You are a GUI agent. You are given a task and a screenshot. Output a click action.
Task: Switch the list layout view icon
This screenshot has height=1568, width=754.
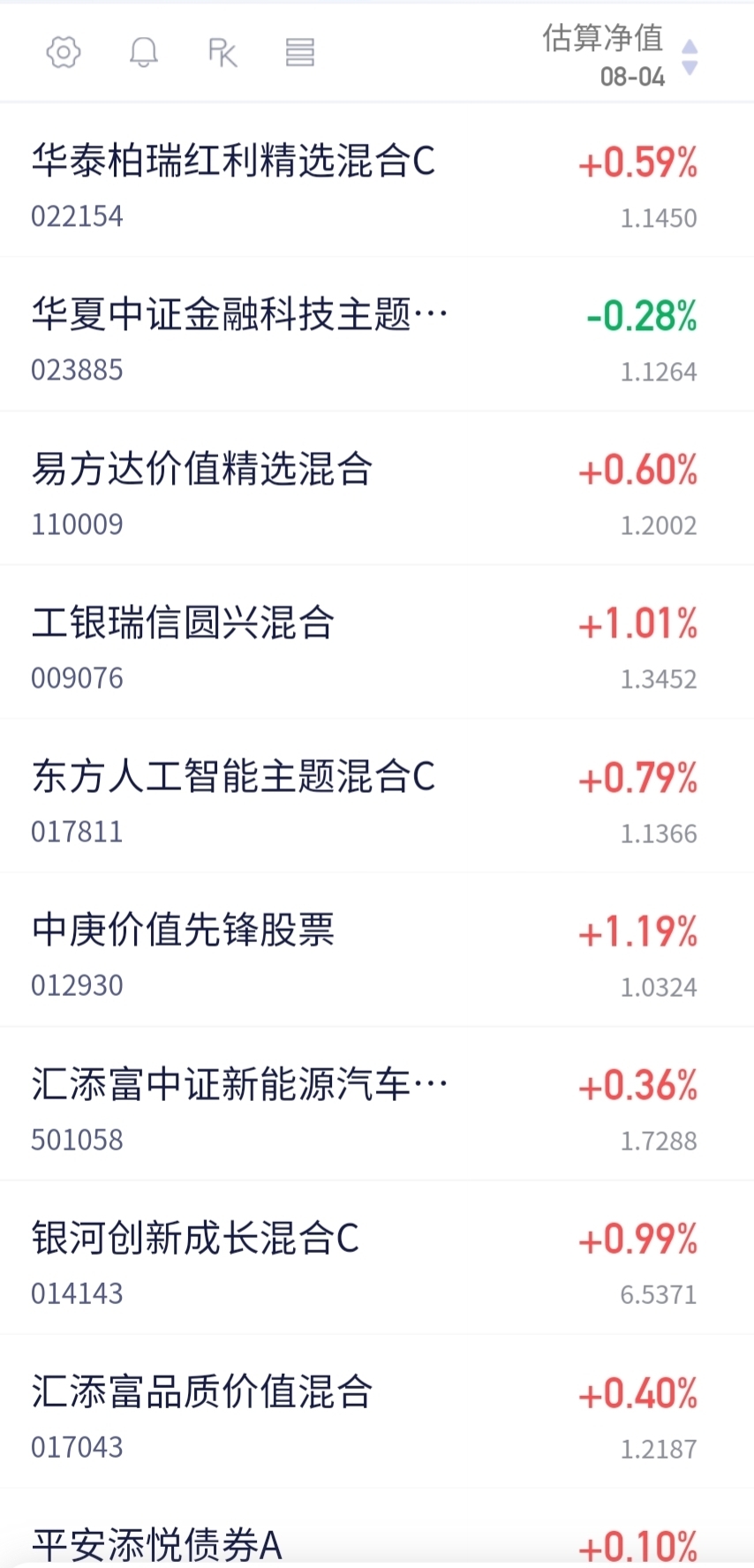(x=300, y=53)
